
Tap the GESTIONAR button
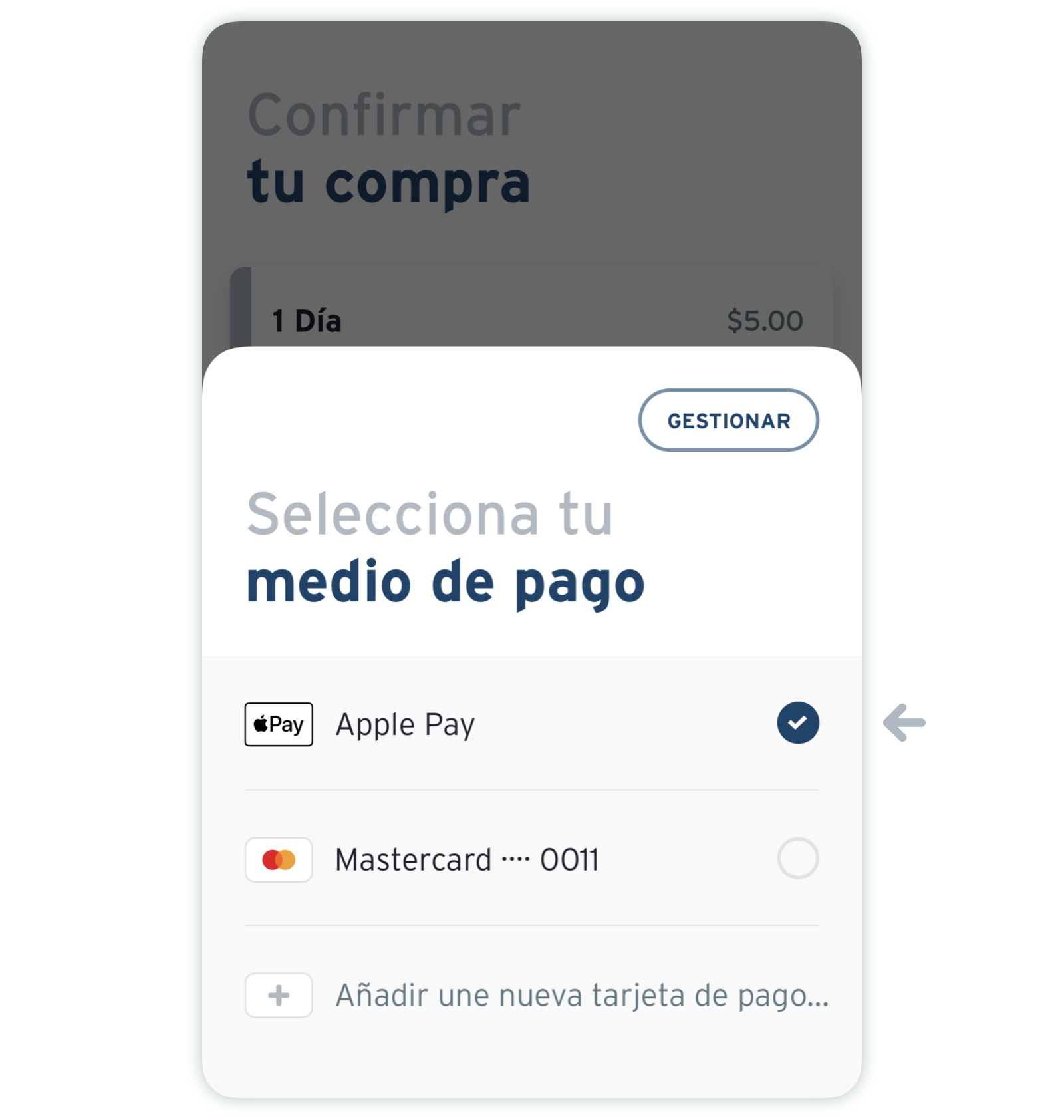pos(728,420)
